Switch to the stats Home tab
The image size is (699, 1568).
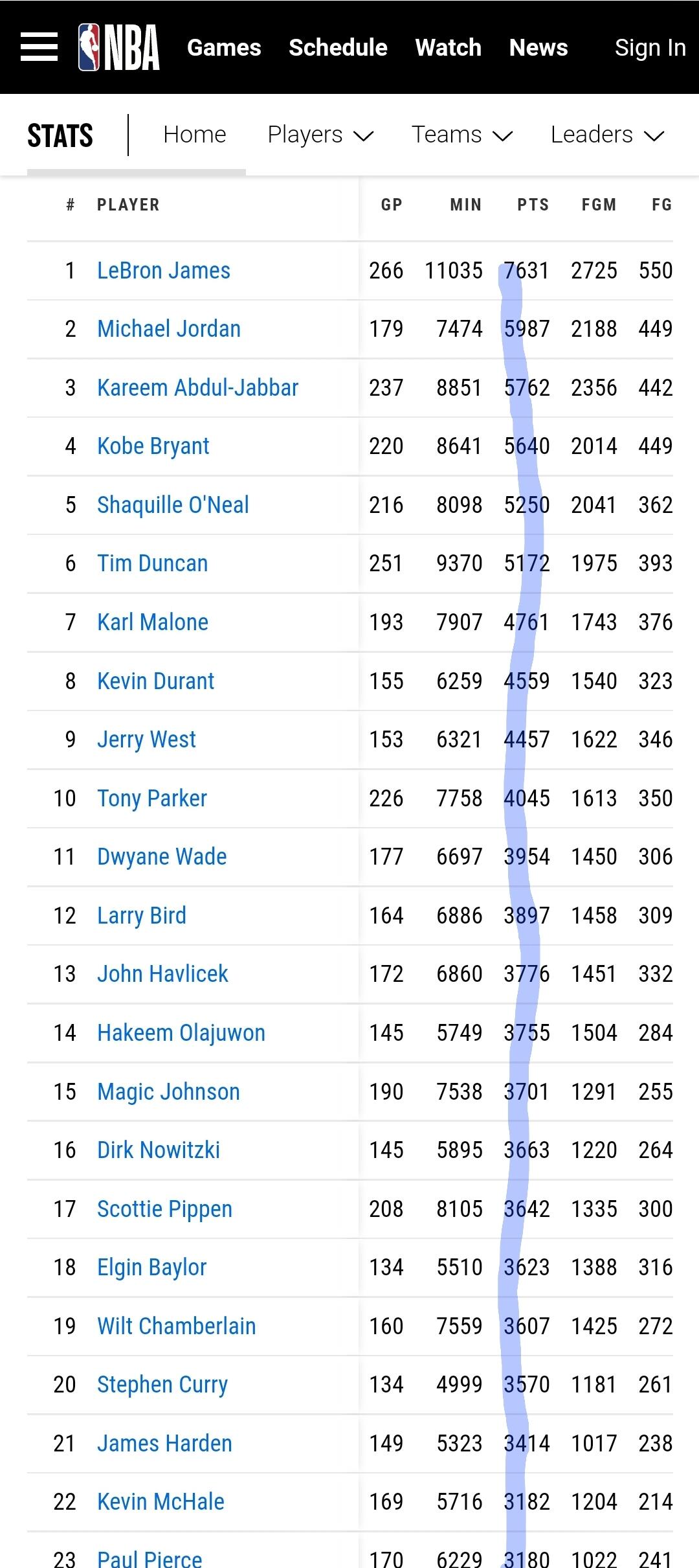click(195, 135)
